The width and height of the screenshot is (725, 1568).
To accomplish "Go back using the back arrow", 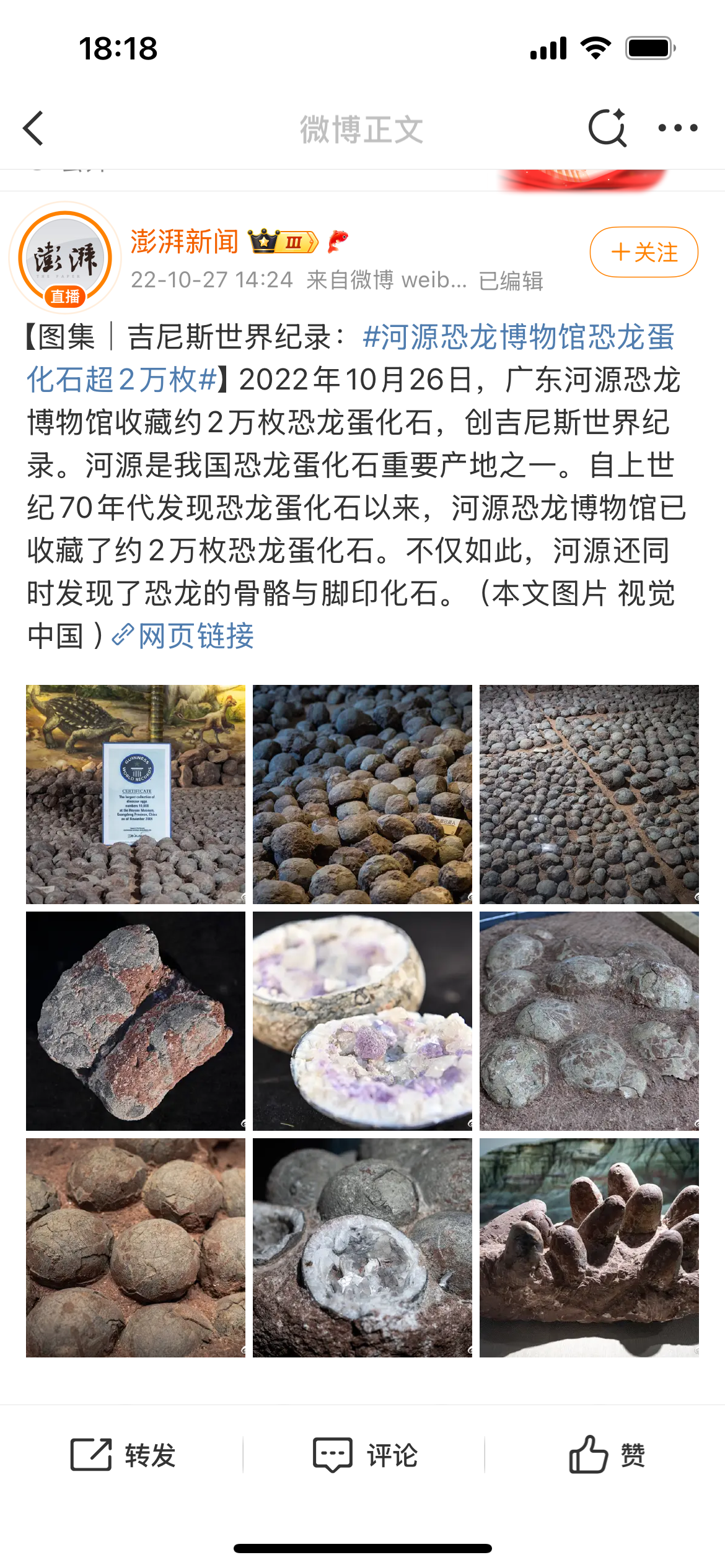I will [34, 129].
